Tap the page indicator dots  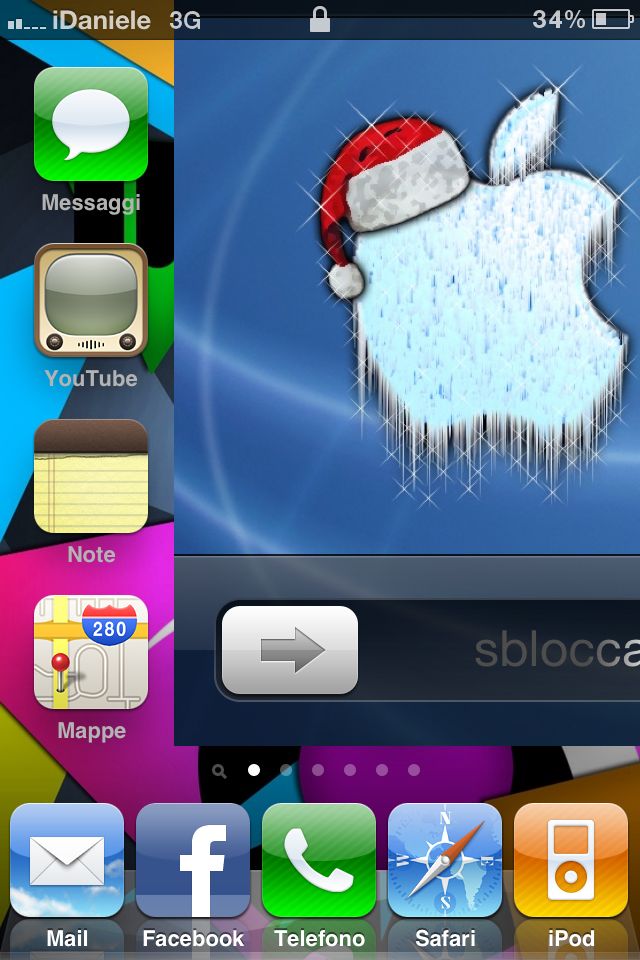pos(318,771)
